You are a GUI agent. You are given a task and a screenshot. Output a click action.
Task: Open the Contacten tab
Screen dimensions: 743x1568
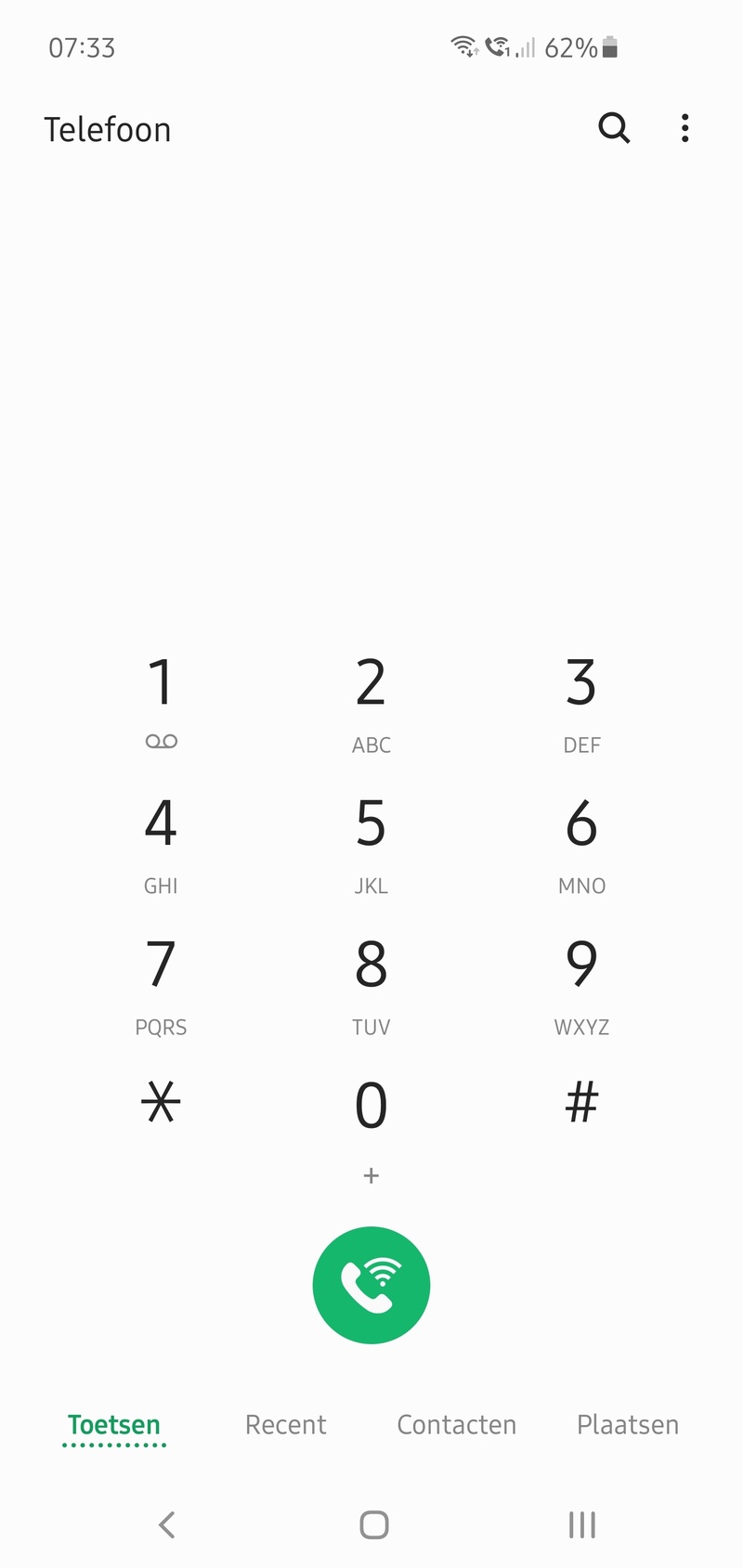click(456, 1424)
